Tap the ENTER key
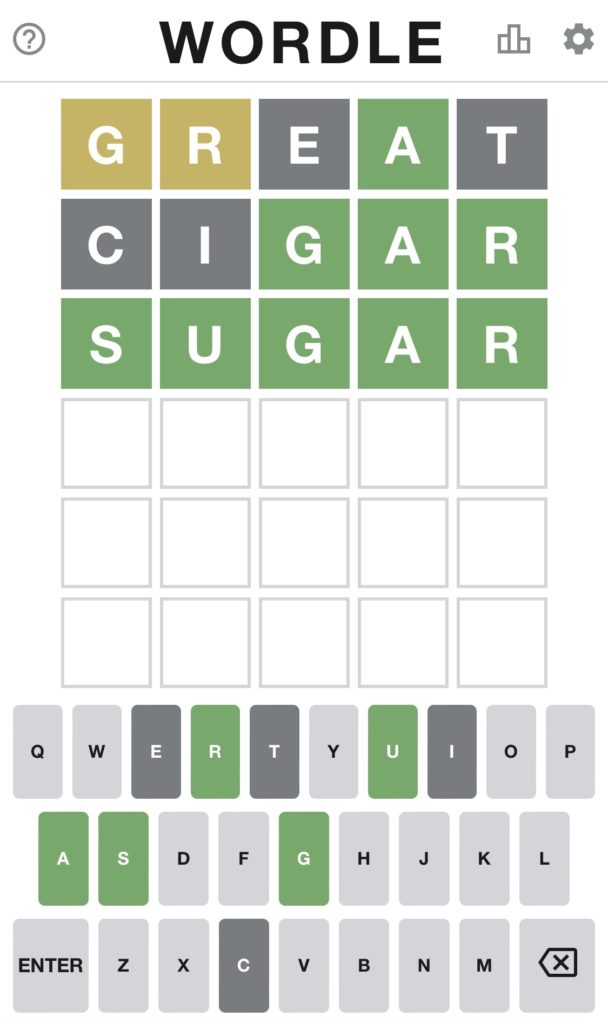Image resolution: width=608 pixels, height=1024 pixels. point(50,965)
